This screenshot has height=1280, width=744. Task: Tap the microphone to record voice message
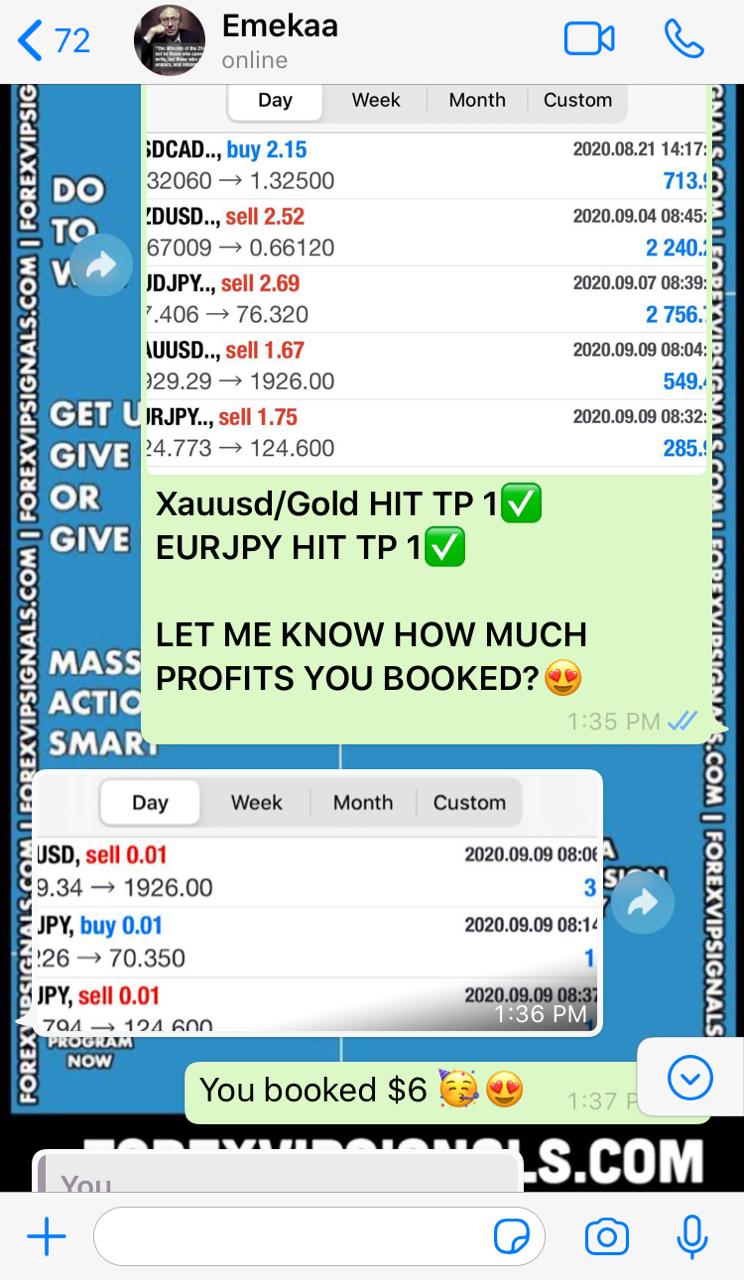coord(692,1238)
